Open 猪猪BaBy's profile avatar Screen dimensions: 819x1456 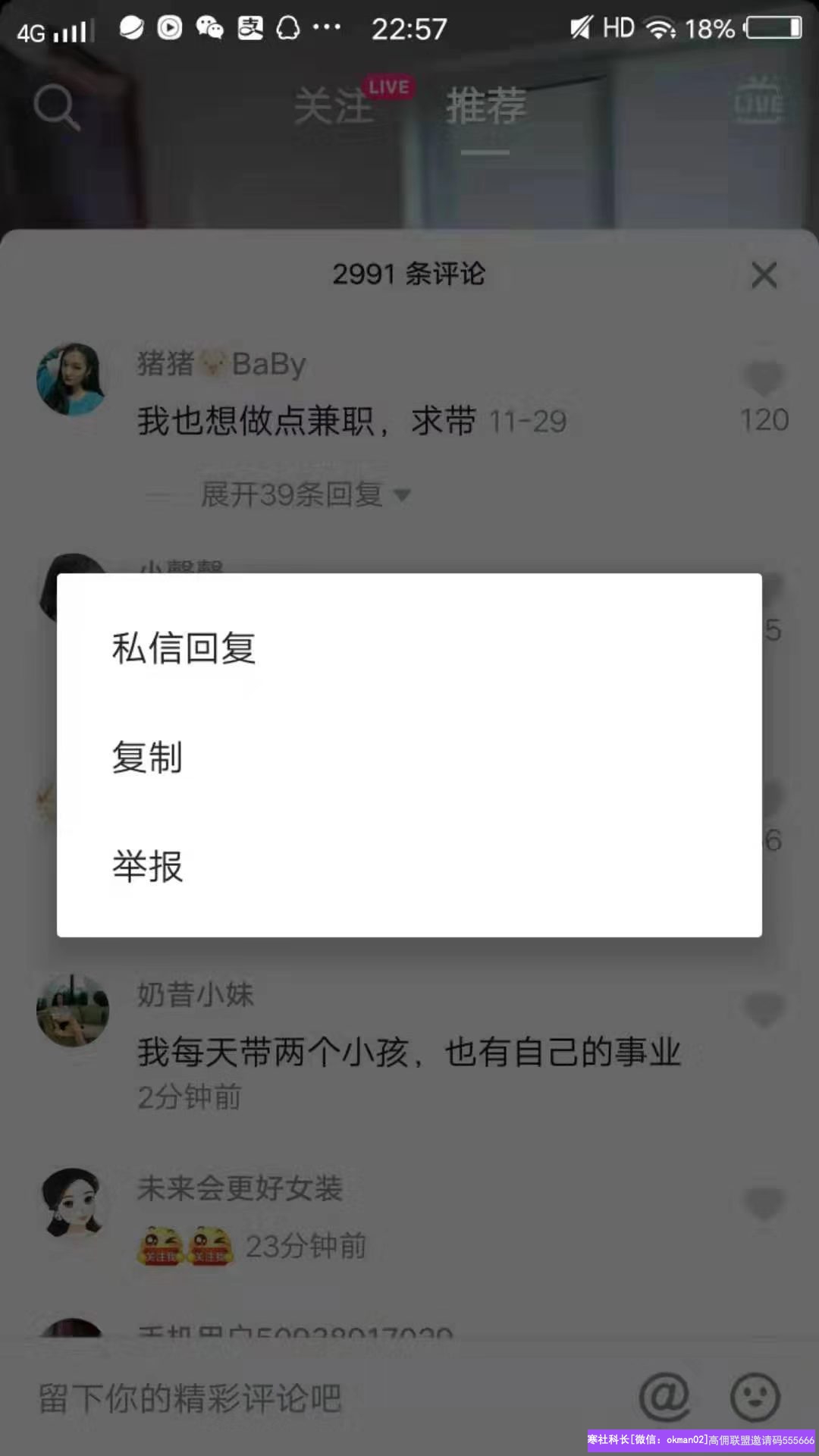point(72,379)
